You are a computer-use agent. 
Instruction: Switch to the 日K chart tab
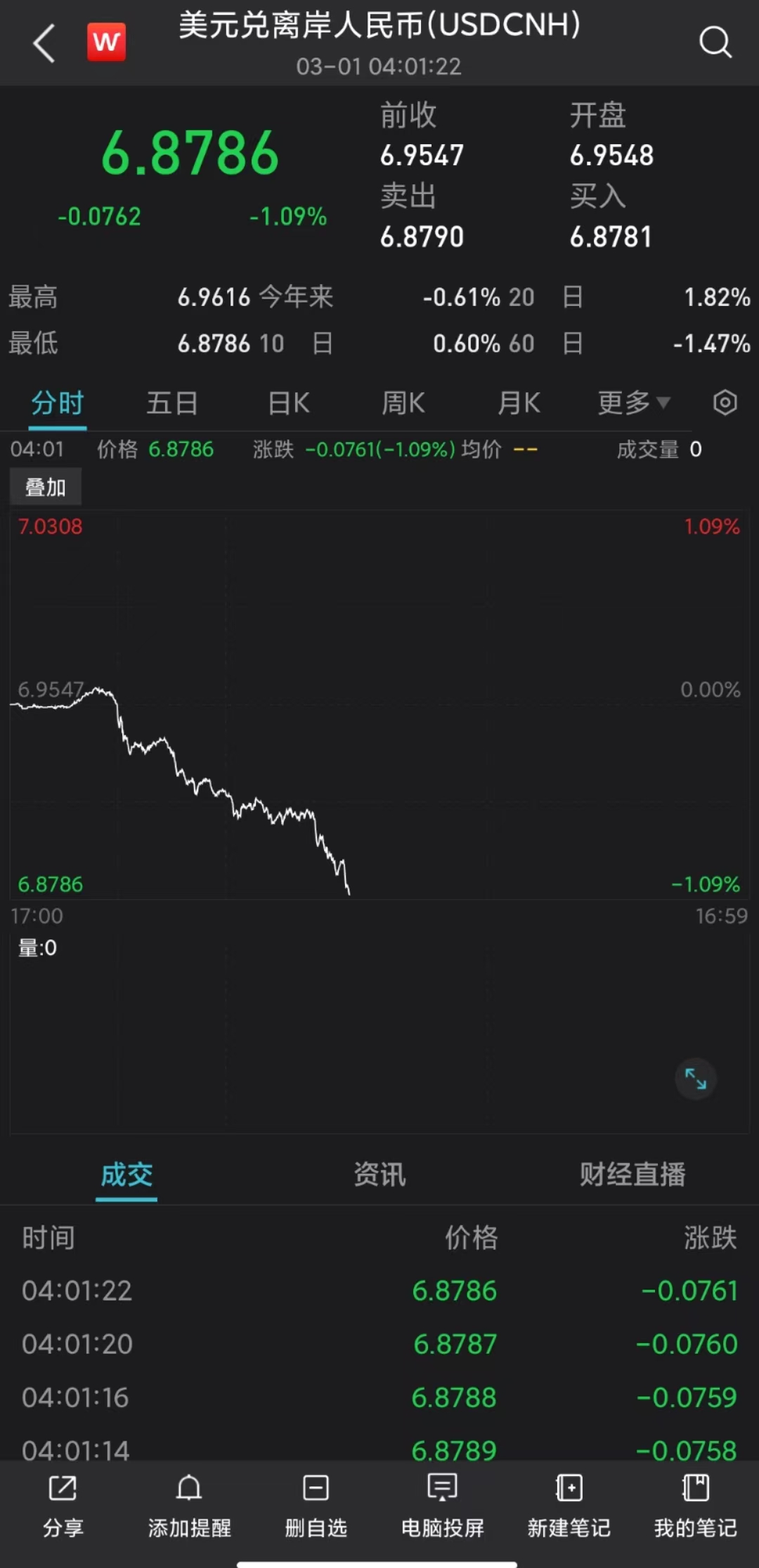[289, 403]
